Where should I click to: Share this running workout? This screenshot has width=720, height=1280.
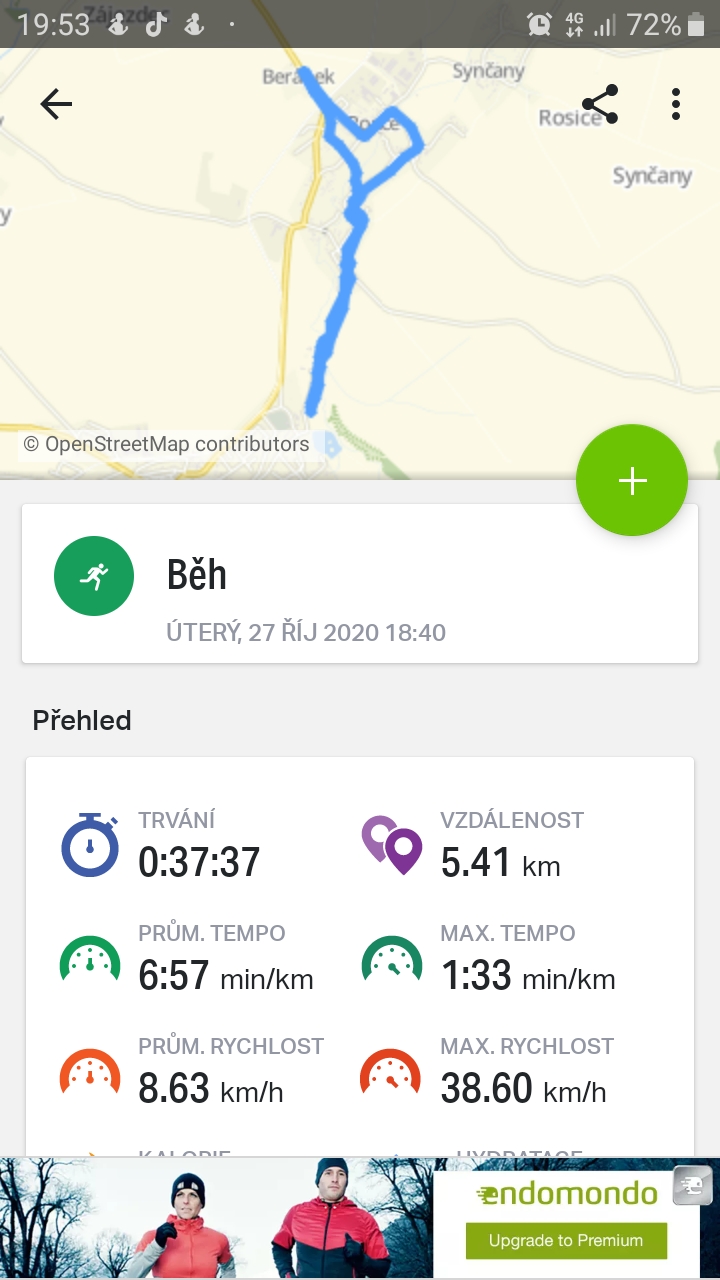[600, 104]
